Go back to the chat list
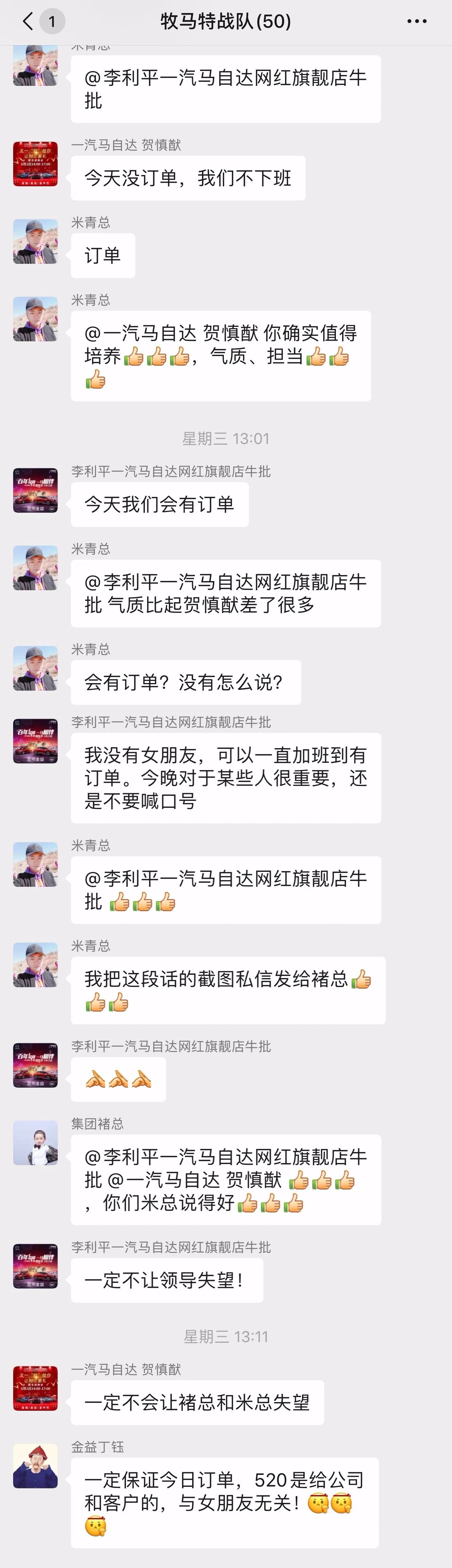Image resolution: width=452 pixels, height=1568 pixels. coord(28,22)
